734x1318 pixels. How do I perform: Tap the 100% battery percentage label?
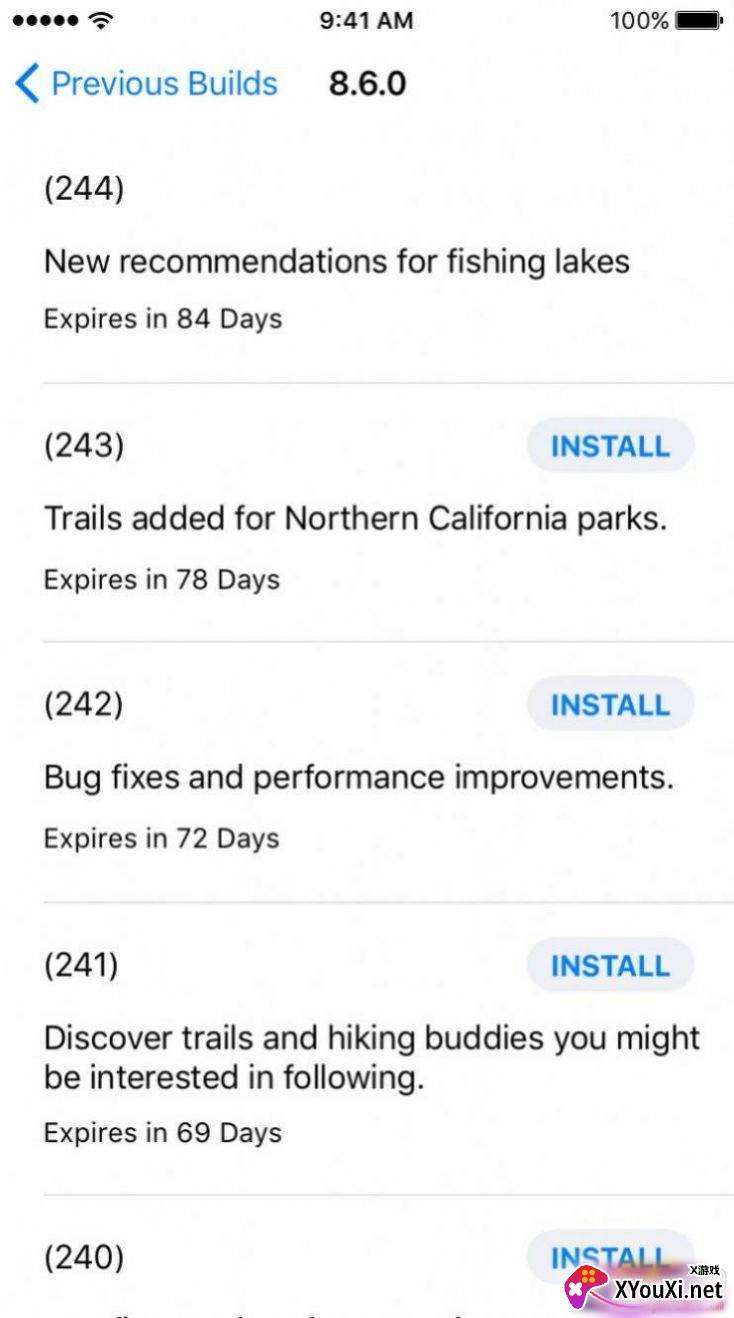coord(638,18)
